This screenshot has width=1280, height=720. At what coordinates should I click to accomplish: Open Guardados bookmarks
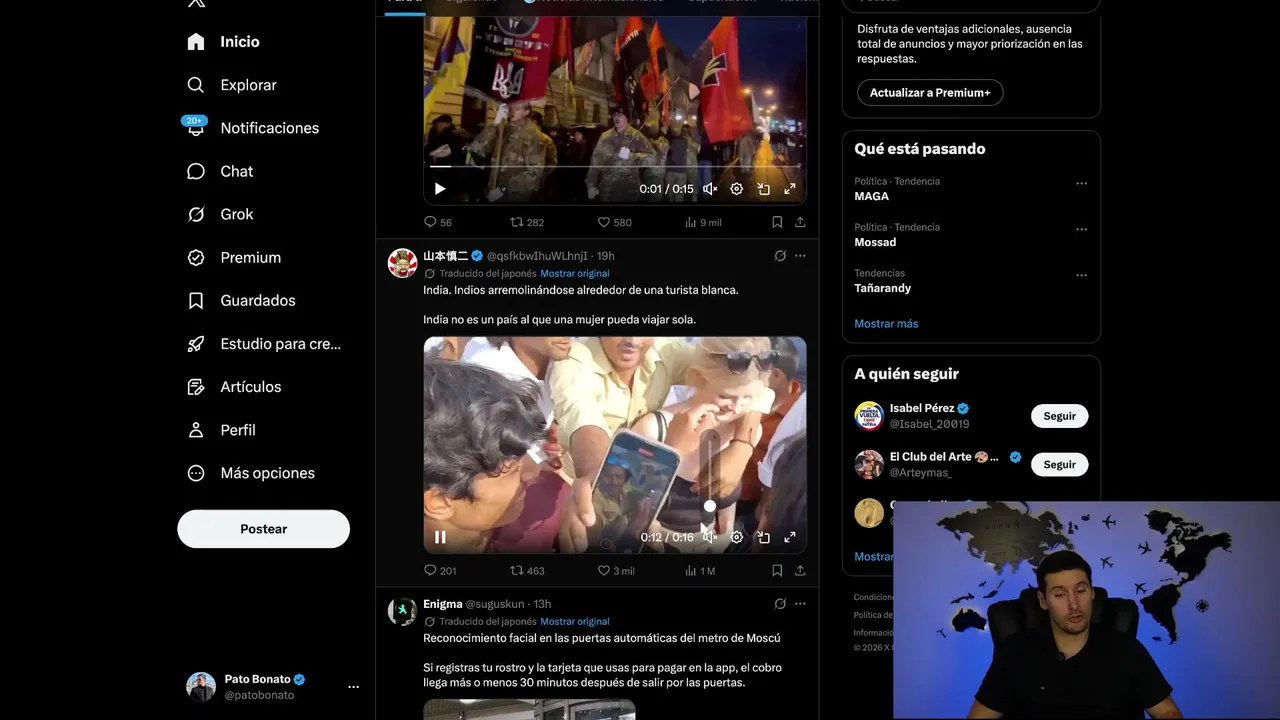point(257,300)
